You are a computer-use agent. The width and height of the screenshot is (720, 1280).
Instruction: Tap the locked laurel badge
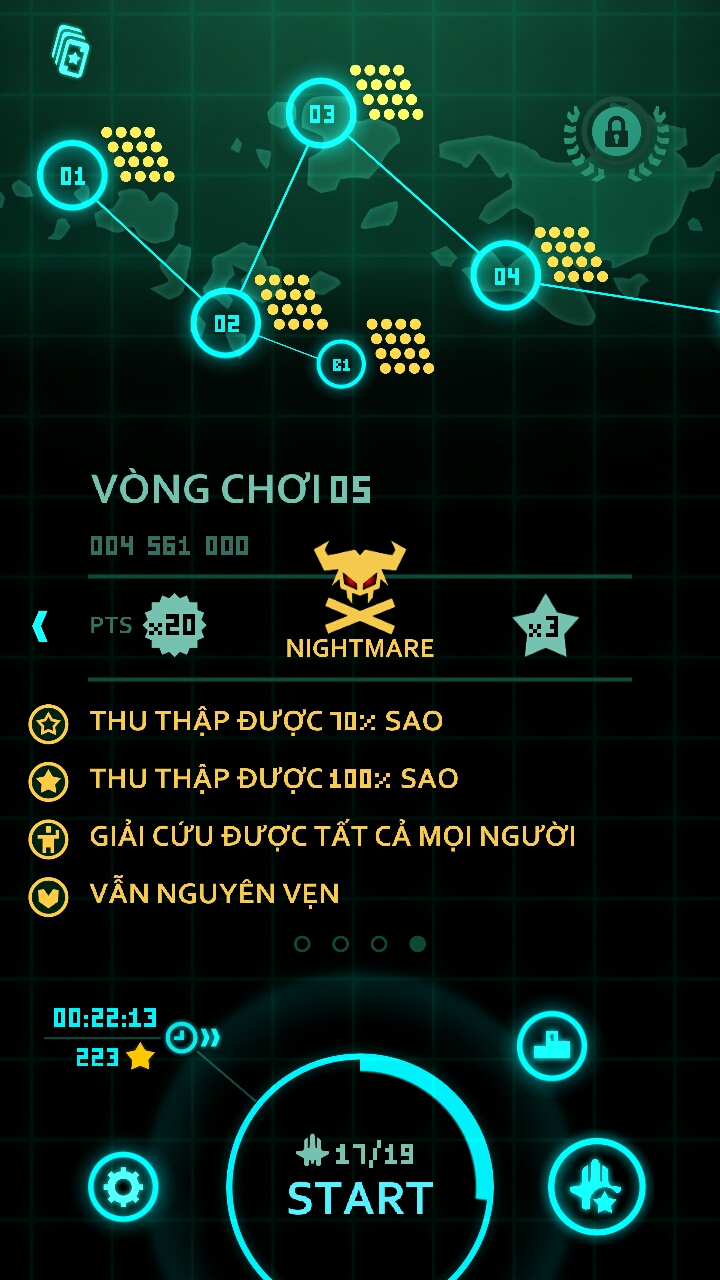coord(616,132)
